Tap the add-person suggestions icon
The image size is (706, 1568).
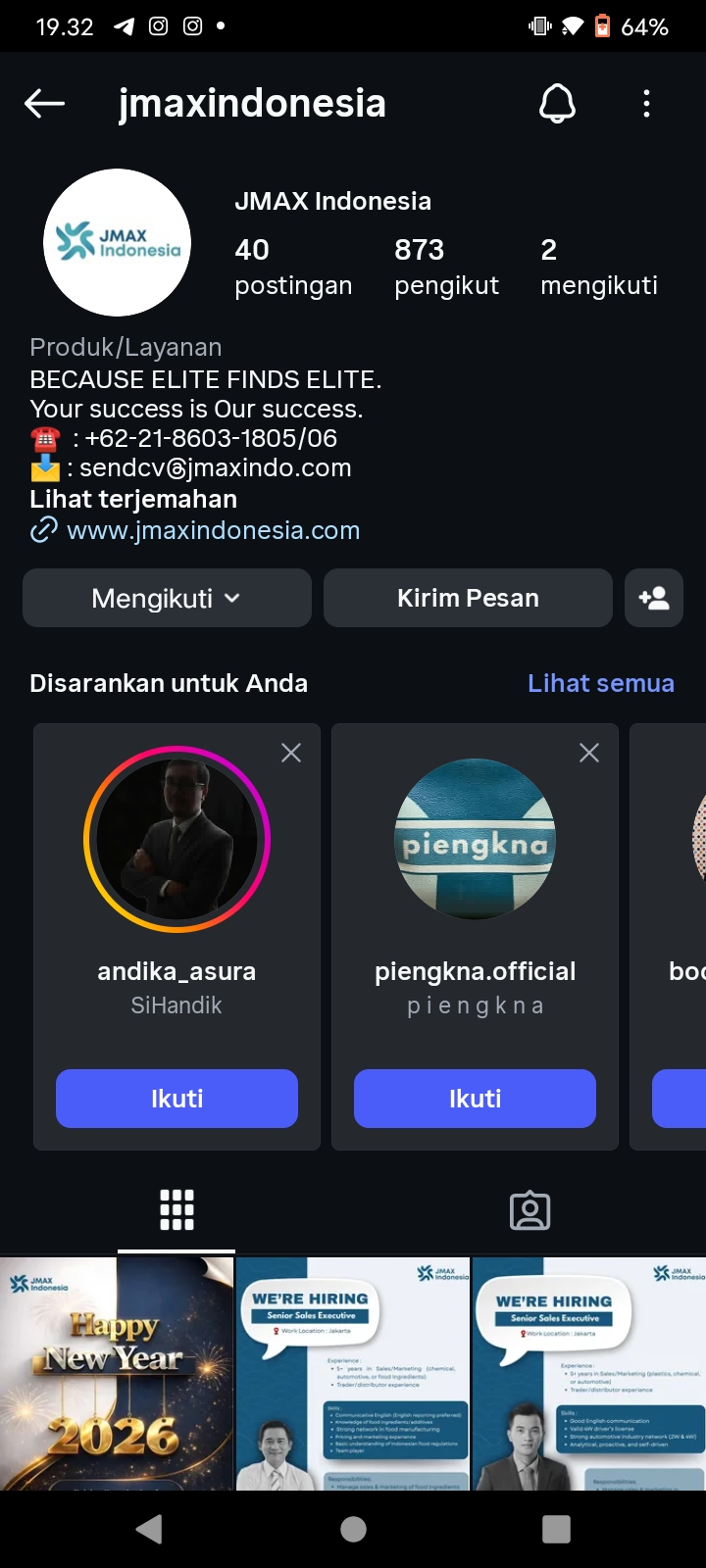click(654, 598)
